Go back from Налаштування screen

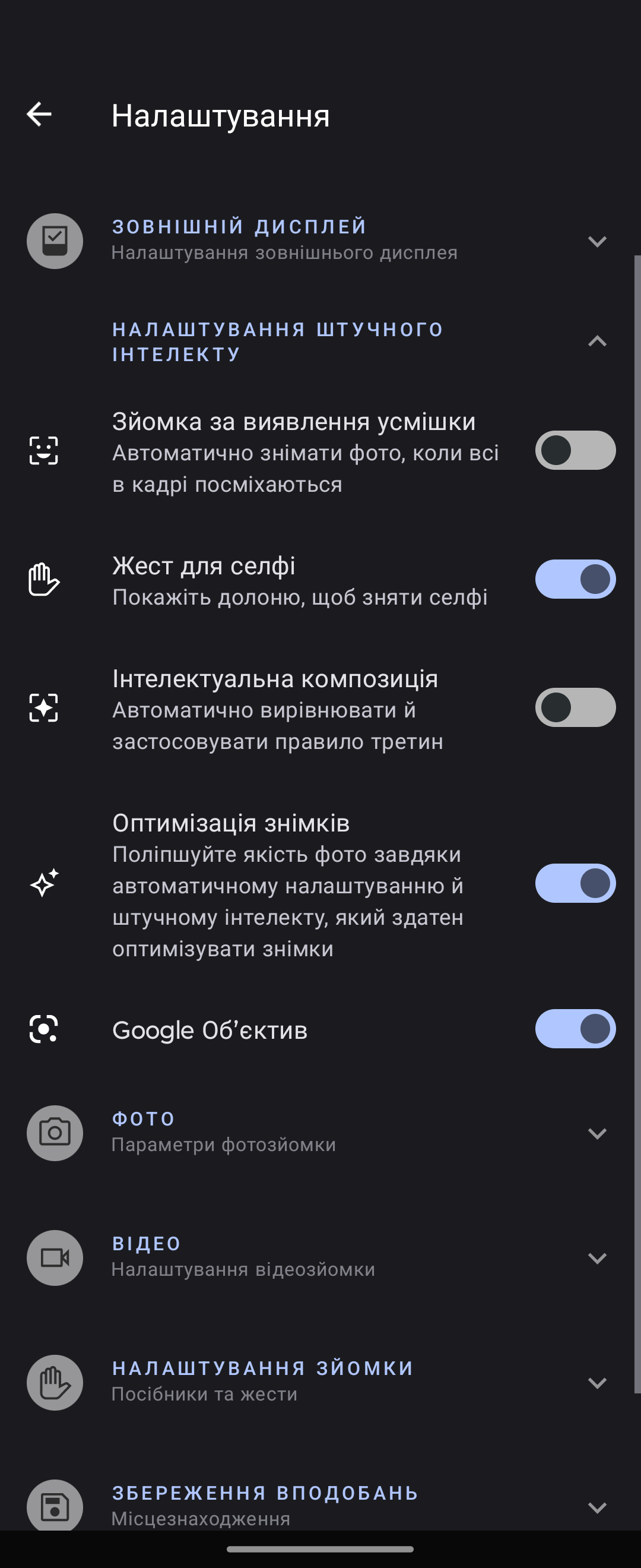pyautogui.click(x=40, y=115)
